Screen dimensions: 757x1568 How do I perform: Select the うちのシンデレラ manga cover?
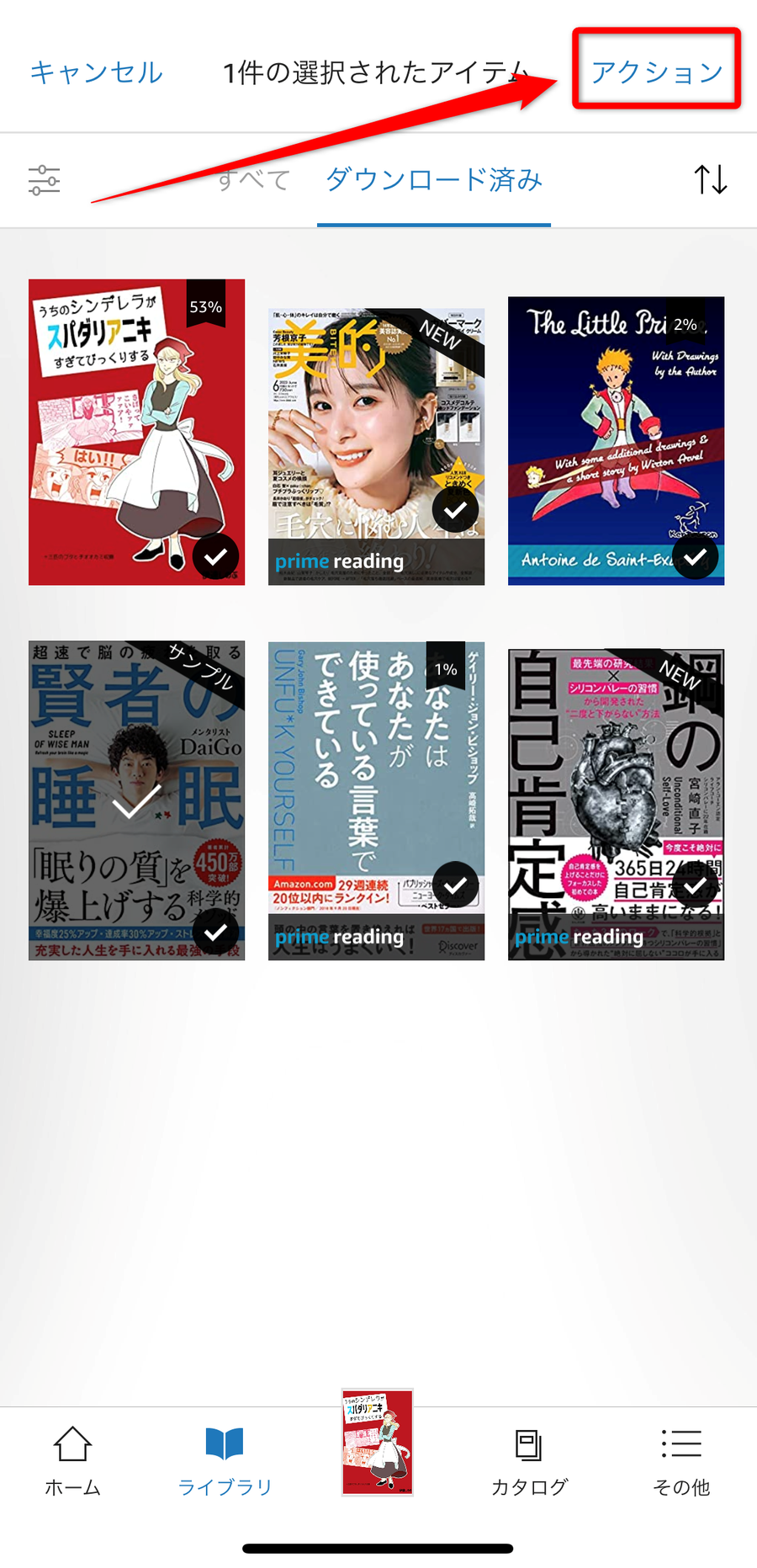pos(136,432)
